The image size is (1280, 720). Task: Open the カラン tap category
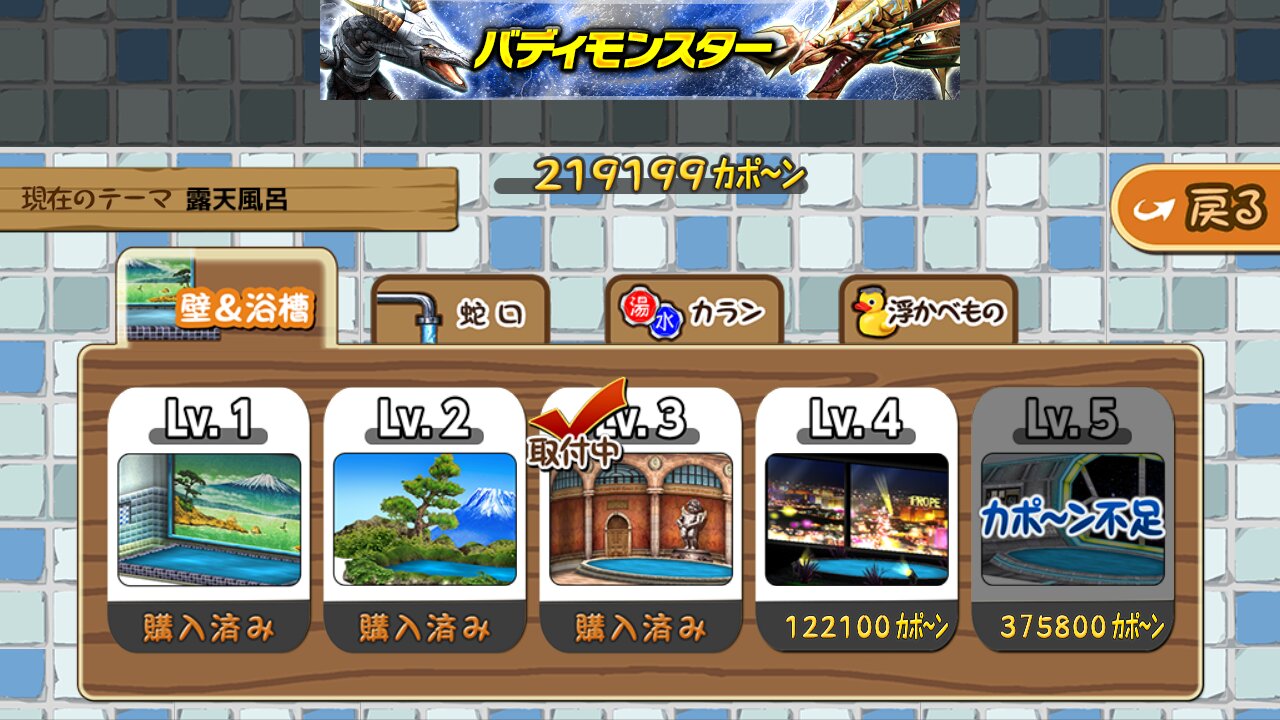[x=694, y=311]
